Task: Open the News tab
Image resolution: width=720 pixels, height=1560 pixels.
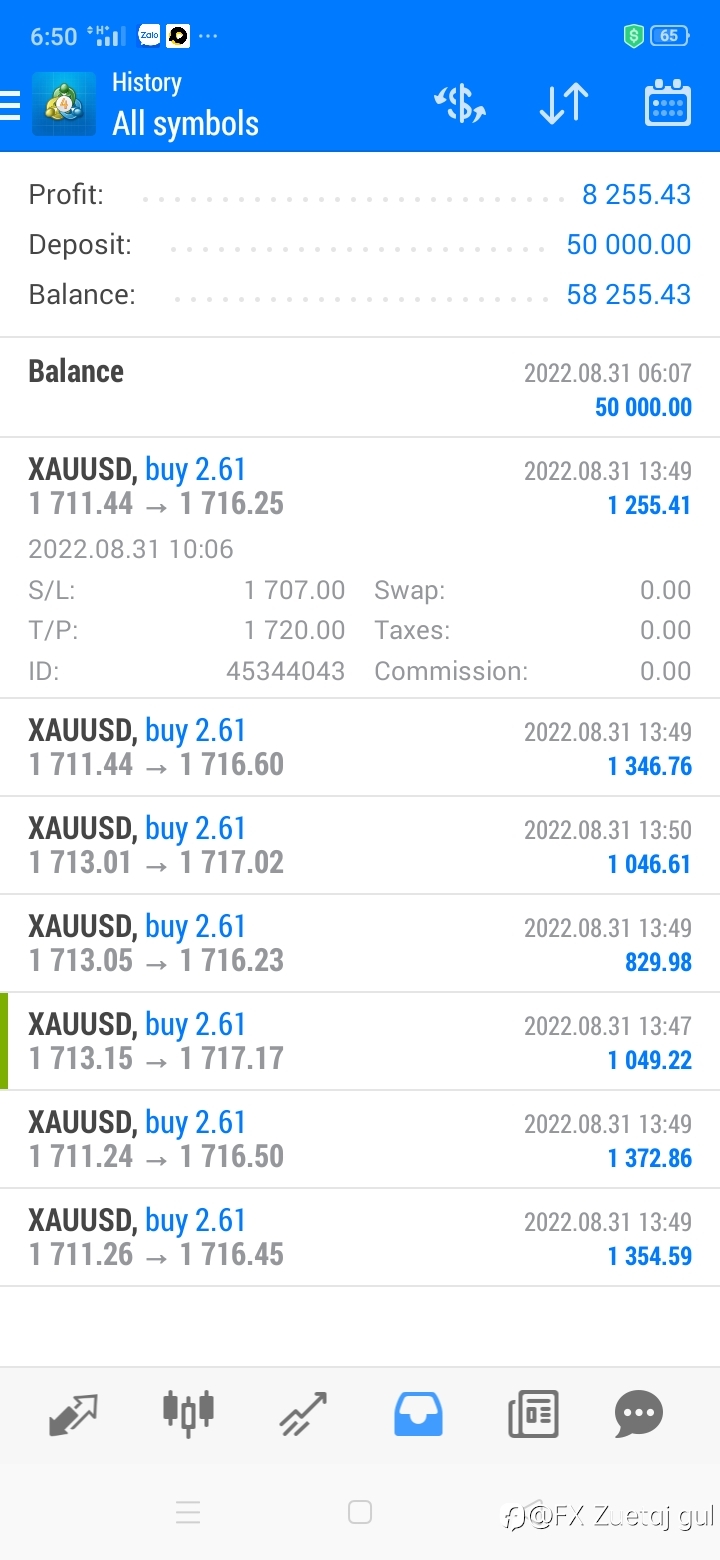Action: click(533, 1415)
